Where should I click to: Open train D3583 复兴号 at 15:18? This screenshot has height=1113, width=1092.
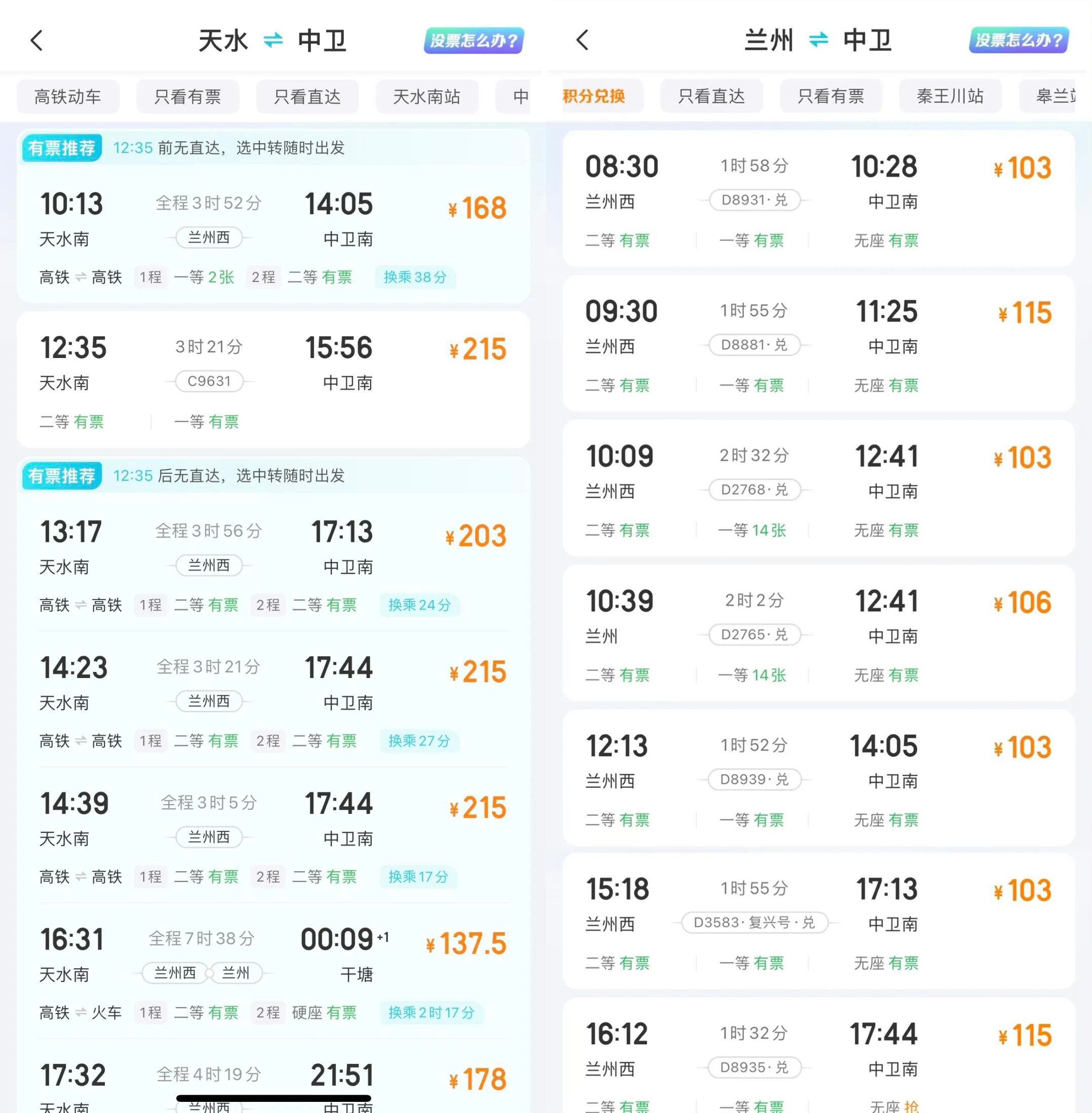coord(818,921)
